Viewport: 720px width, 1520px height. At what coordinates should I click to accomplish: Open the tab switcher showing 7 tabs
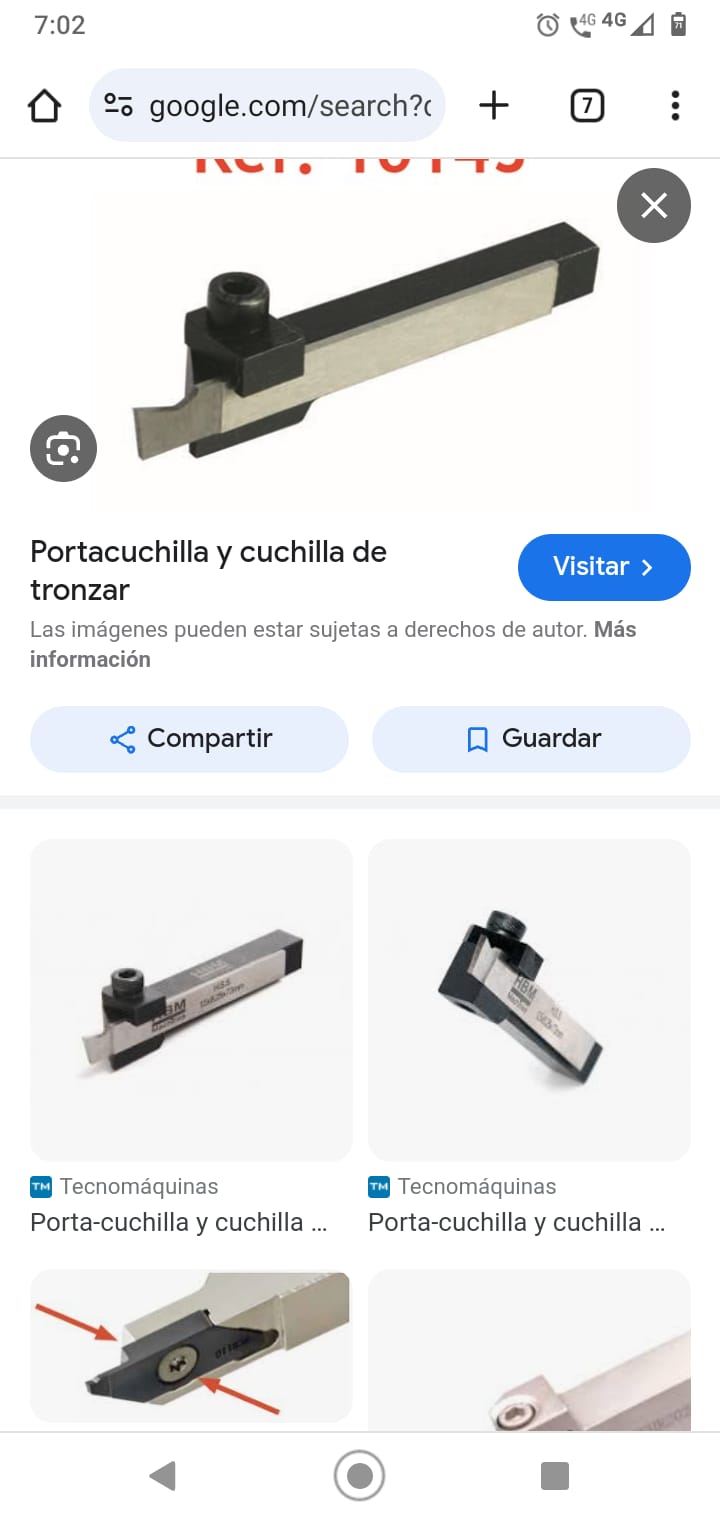[587, 106]
